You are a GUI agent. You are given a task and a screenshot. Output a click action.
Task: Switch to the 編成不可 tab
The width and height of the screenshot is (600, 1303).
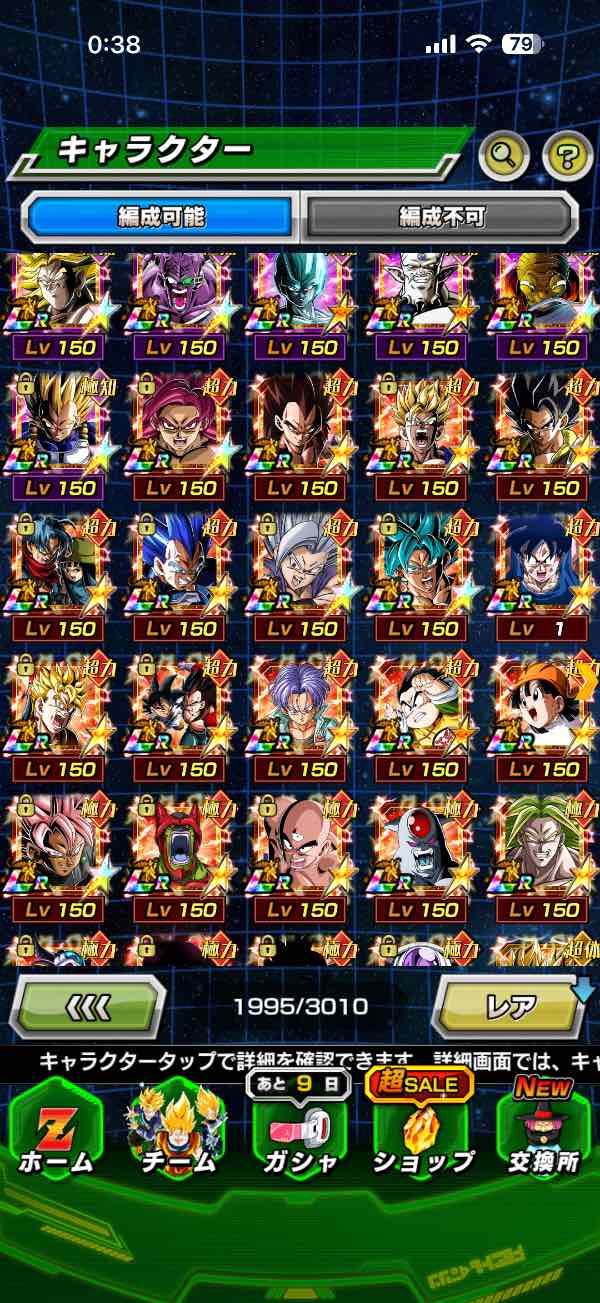[x=441, y=216]
